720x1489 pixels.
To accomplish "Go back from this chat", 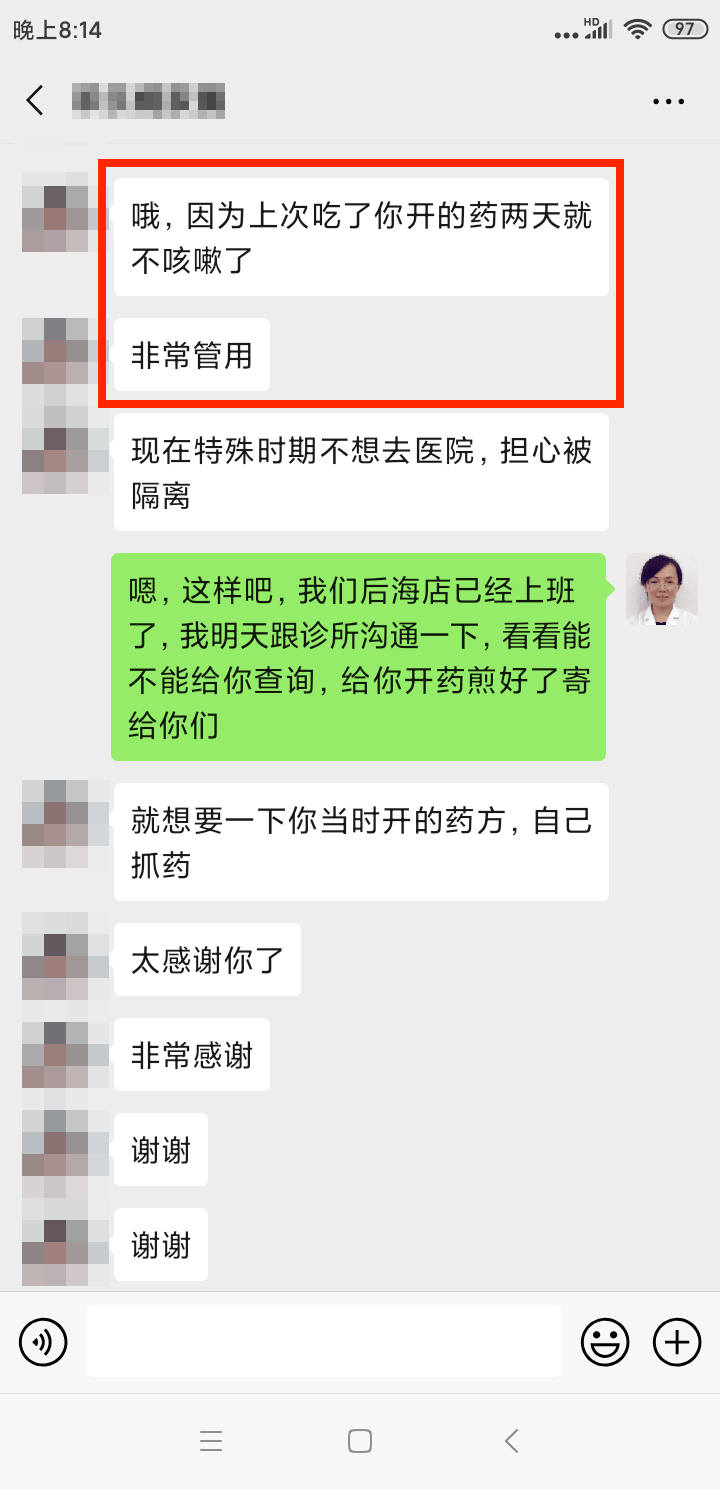I will coord(36,100).
